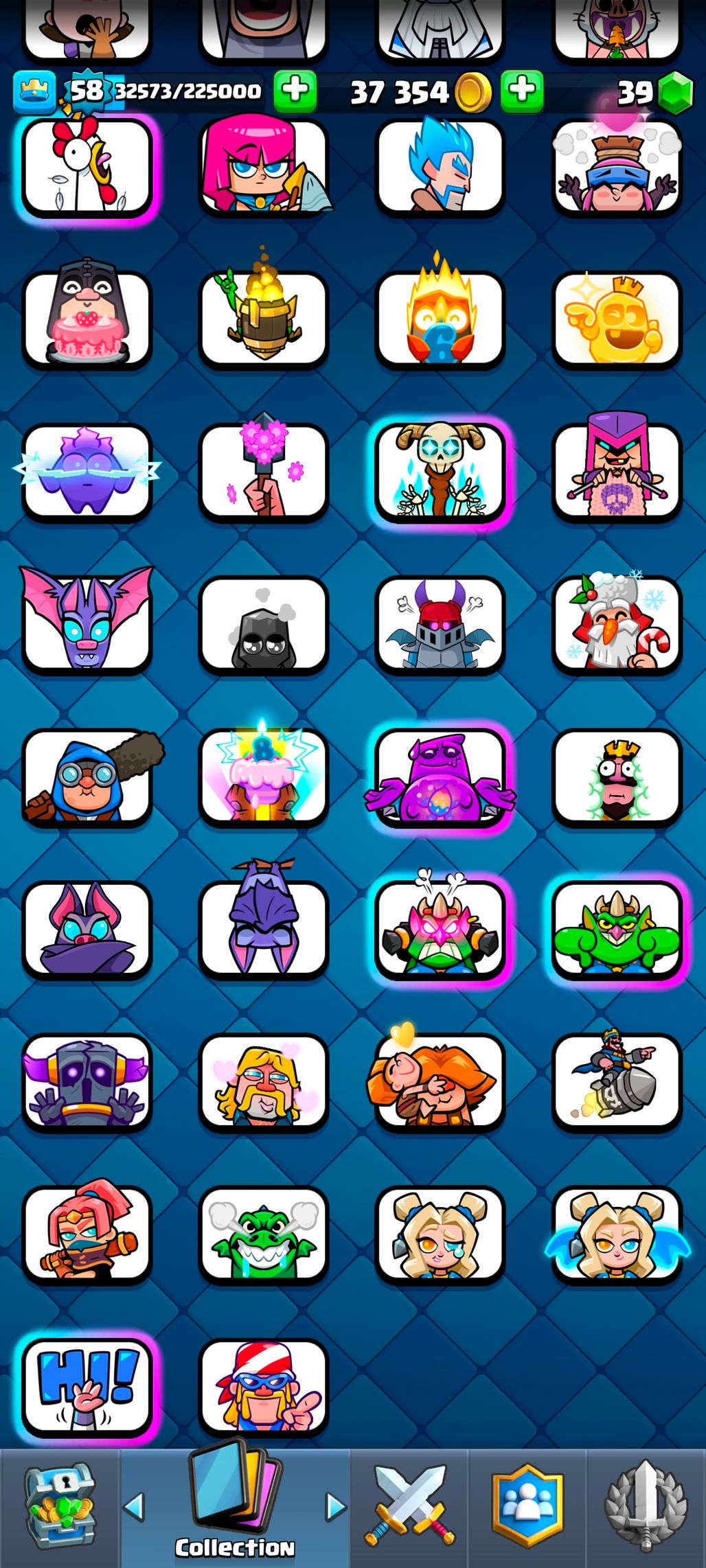Tap the green plus beside the experience bar

[295, 91]
